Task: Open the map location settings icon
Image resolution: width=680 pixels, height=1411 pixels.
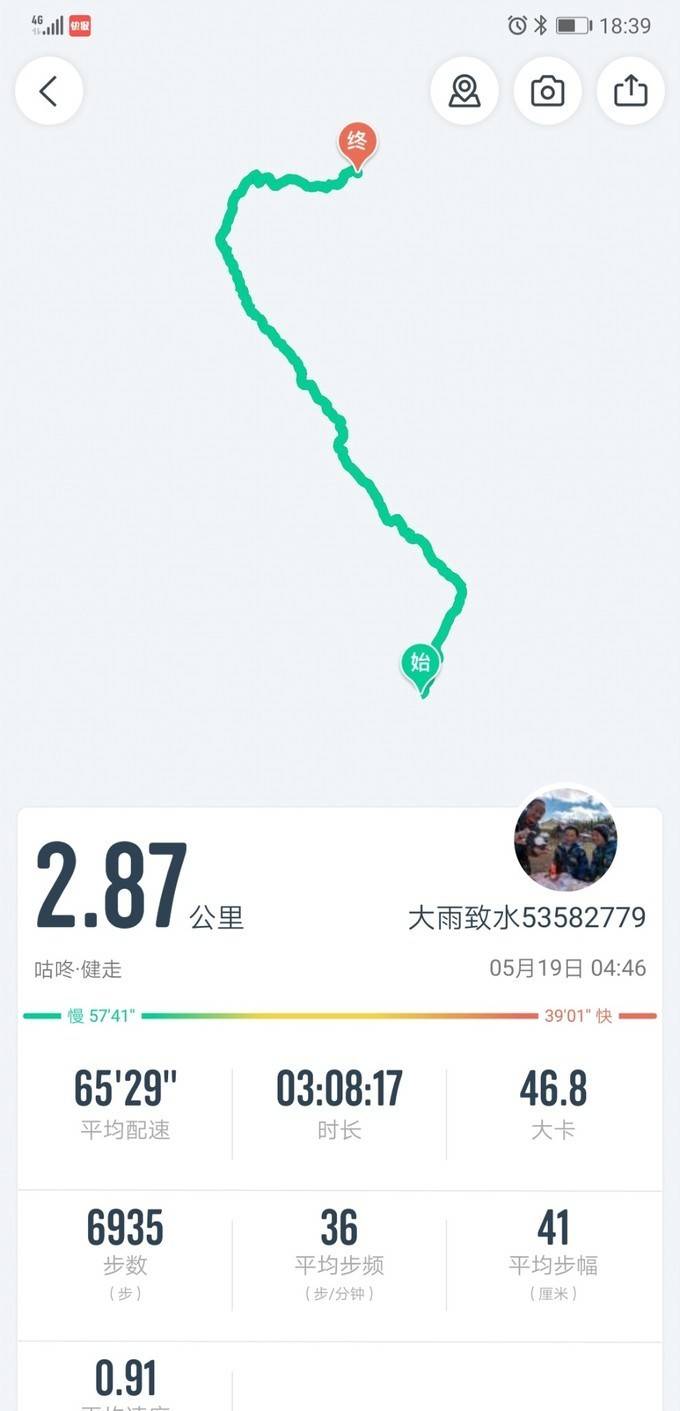Action: 464,91
